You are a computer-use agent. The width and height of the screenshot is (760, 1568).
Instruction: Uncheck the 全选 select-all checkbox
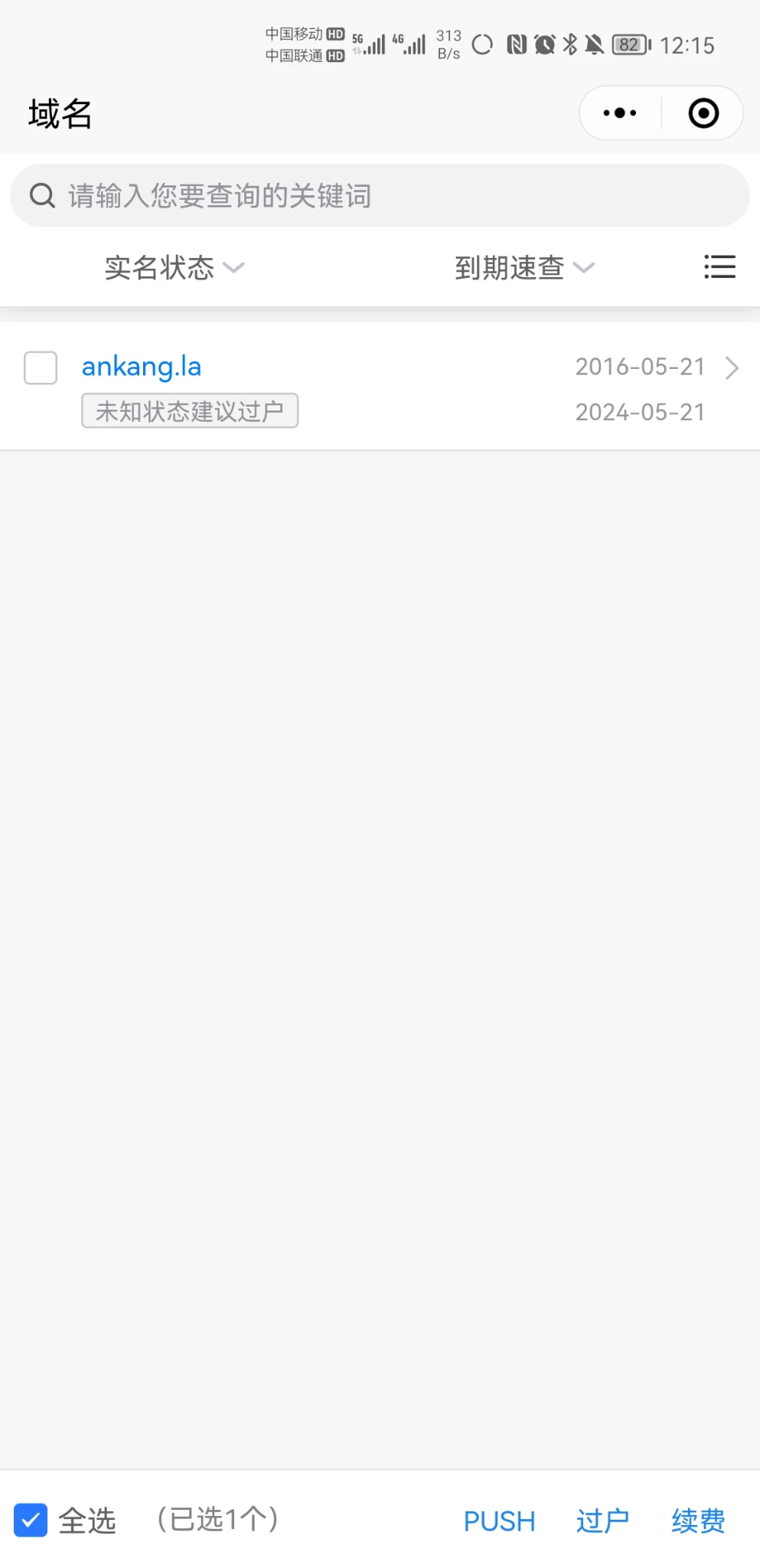(x=31, y=1521)
